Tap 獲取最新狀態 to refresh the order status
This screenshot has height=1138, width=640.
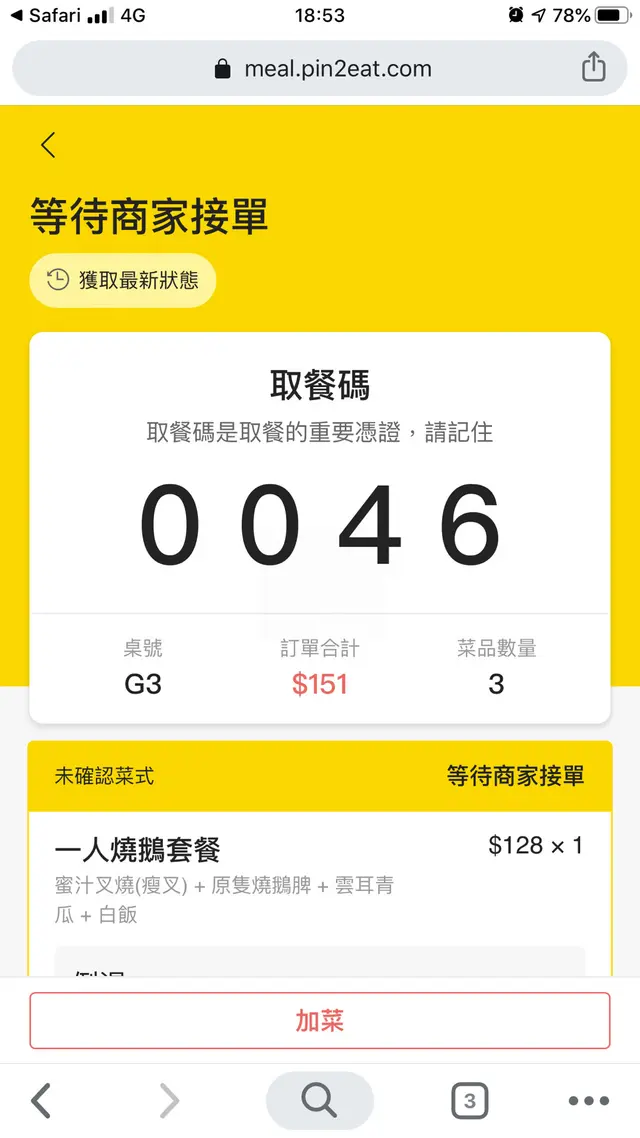click(123, 280)
